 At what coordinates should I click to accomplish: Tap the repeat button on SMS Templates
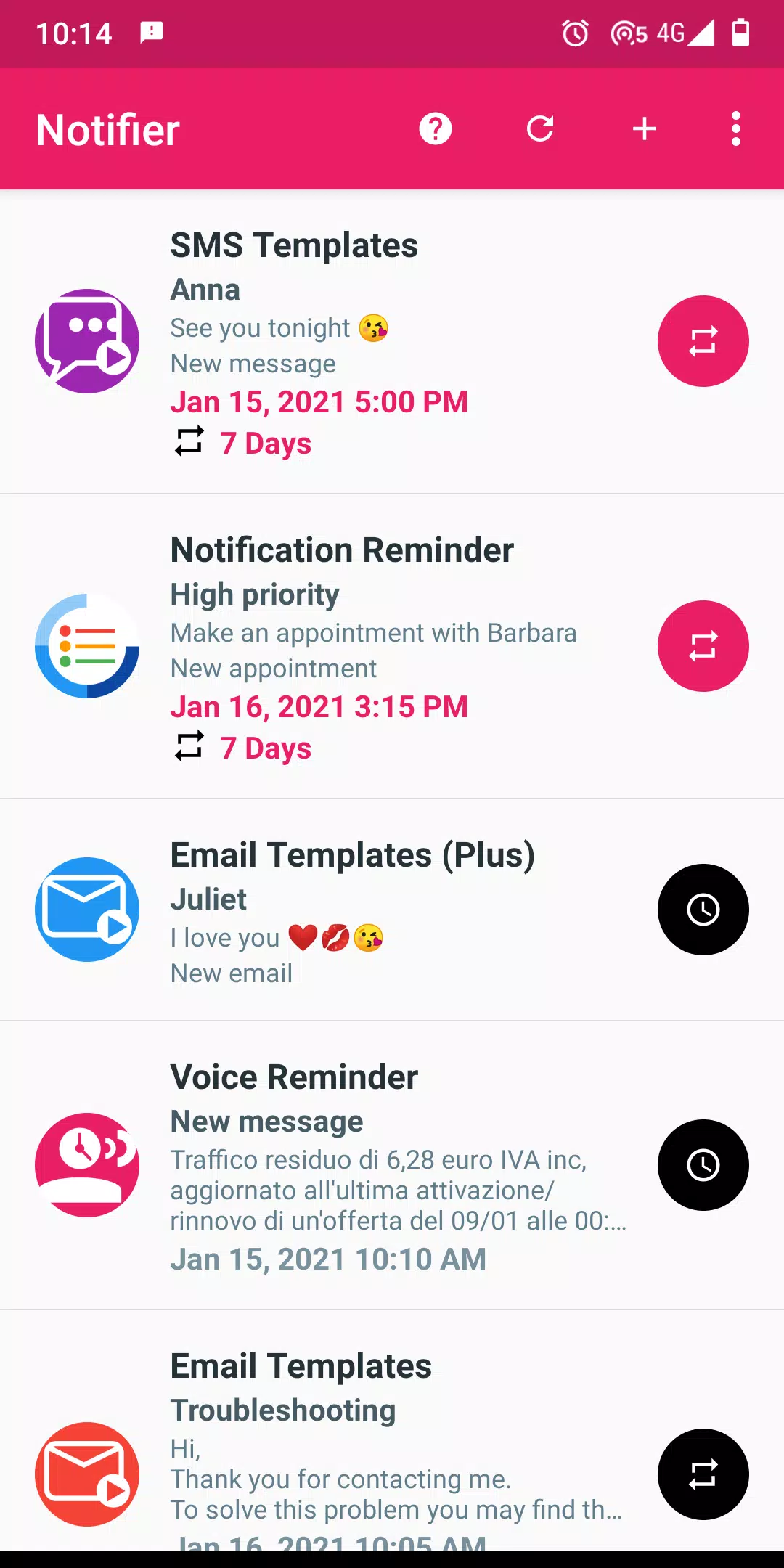[703, 341]
